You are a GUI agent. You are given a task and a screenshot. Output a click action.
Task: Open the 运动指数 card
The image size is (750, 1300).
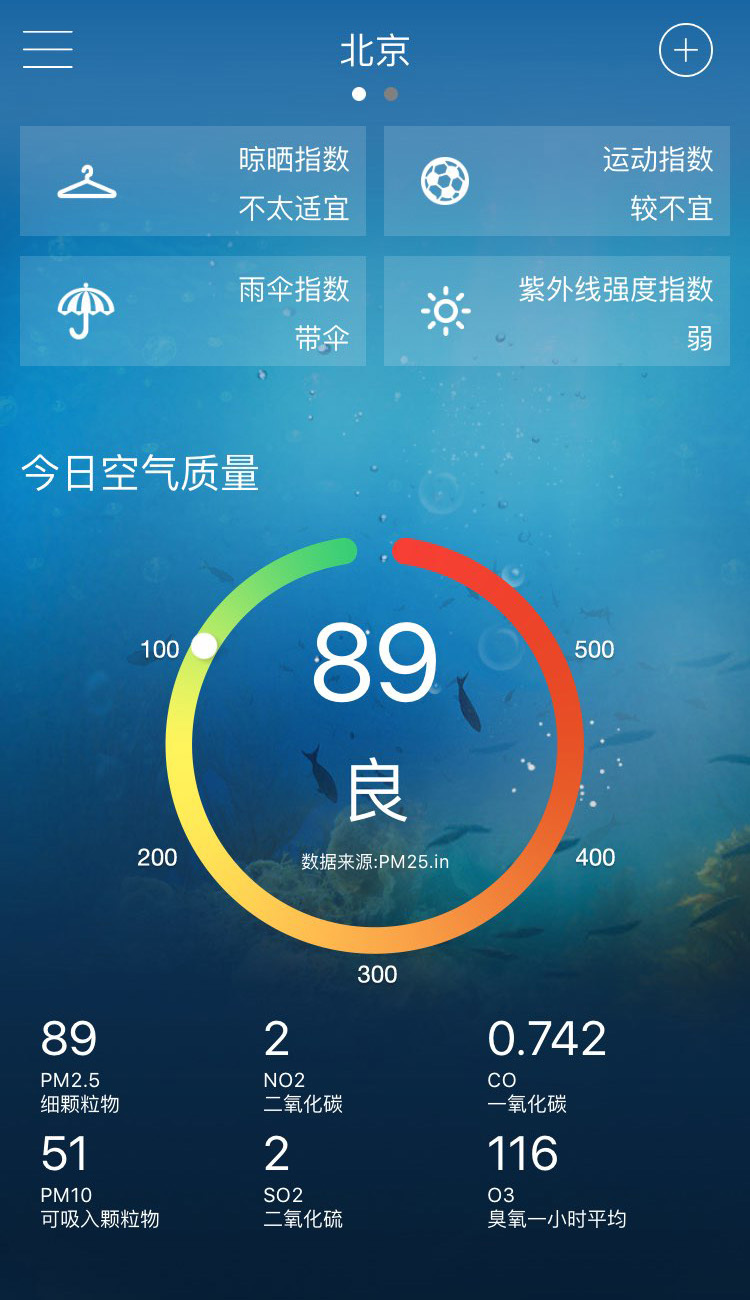tap(557, 181)
